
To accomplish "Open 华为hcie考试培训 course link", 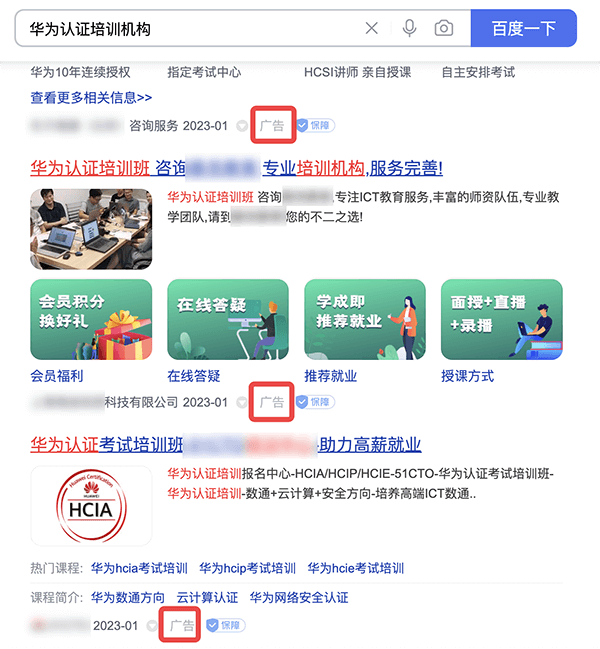I will pyautogui.click(x=355, y=568).
